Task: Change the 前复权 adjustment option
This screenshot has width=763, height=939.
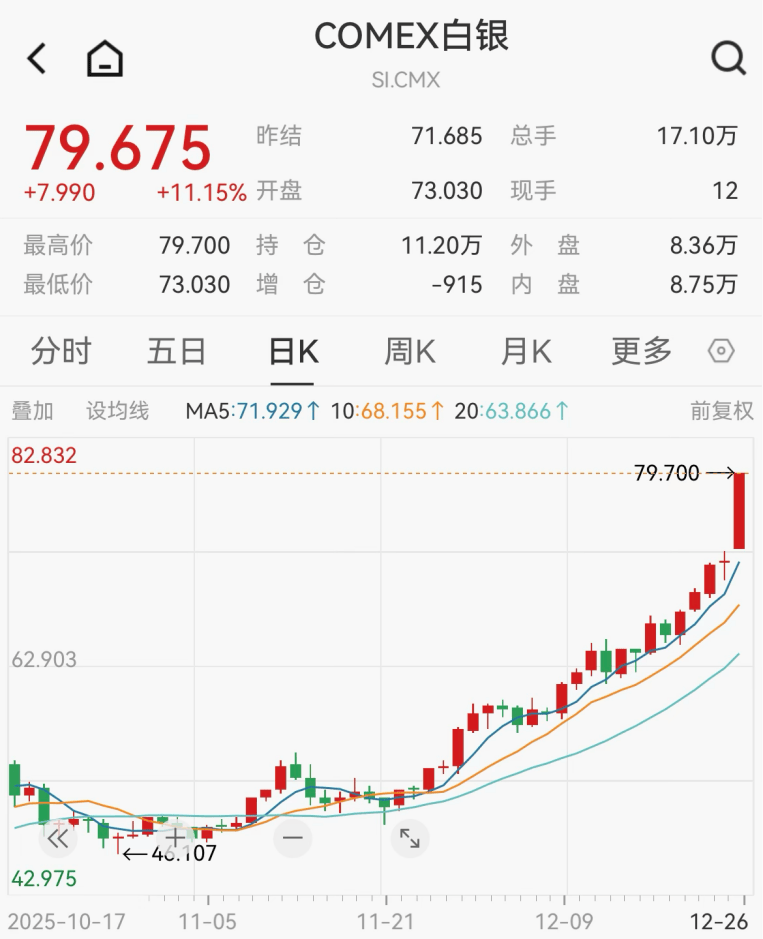Action: point(721,410)
